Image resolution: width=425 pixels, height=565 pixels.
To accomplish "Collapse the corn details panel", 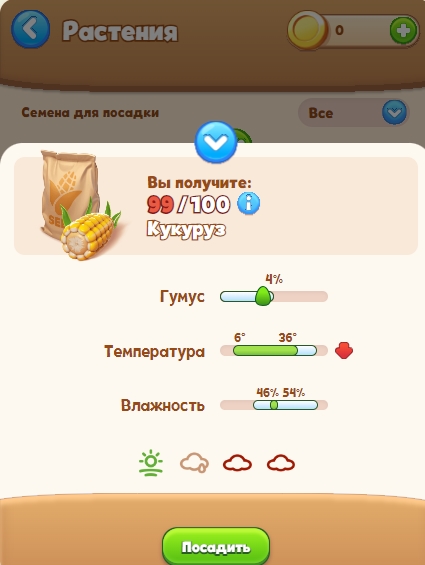I will (x=216, y=142).
